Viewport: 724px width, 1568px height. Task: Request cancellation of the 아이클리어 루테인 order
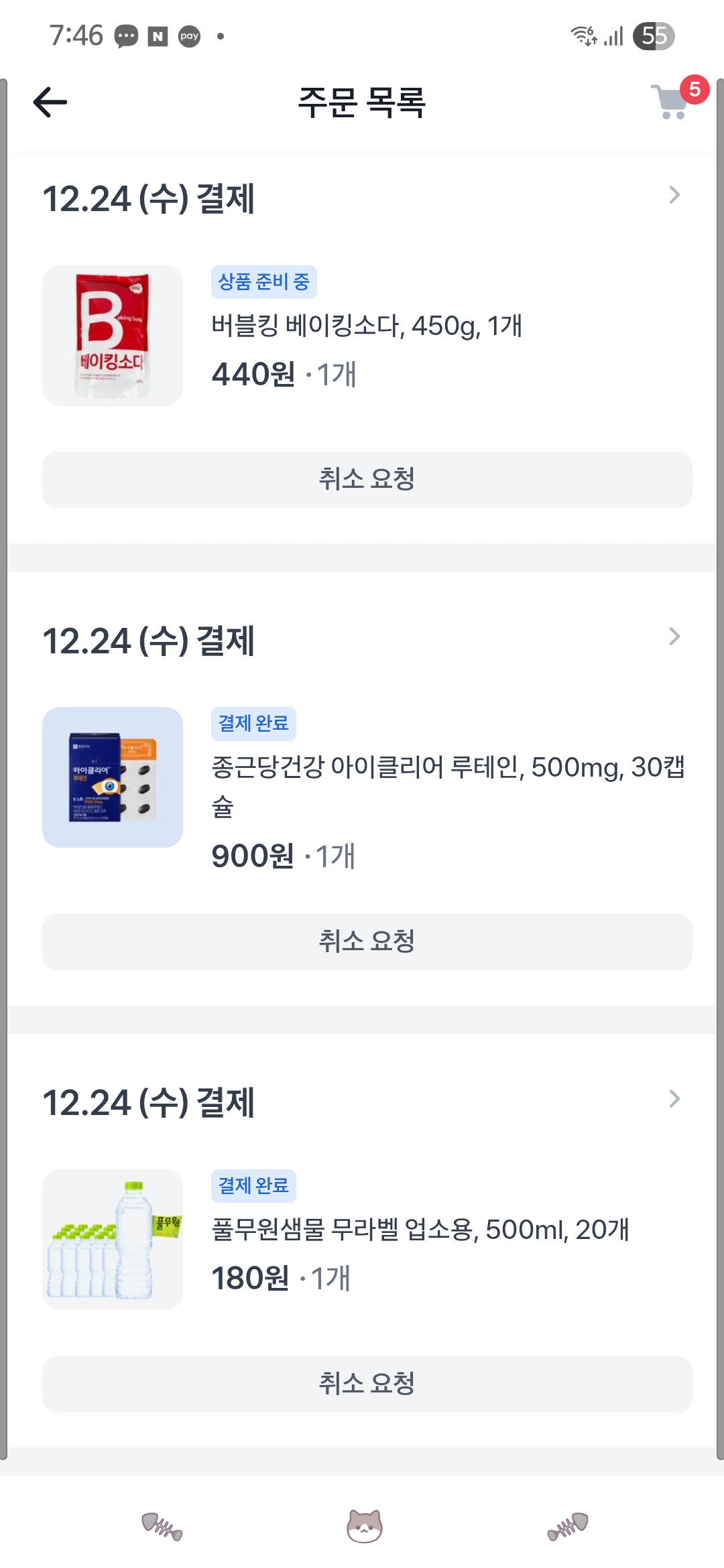click(x=367, y=941)
